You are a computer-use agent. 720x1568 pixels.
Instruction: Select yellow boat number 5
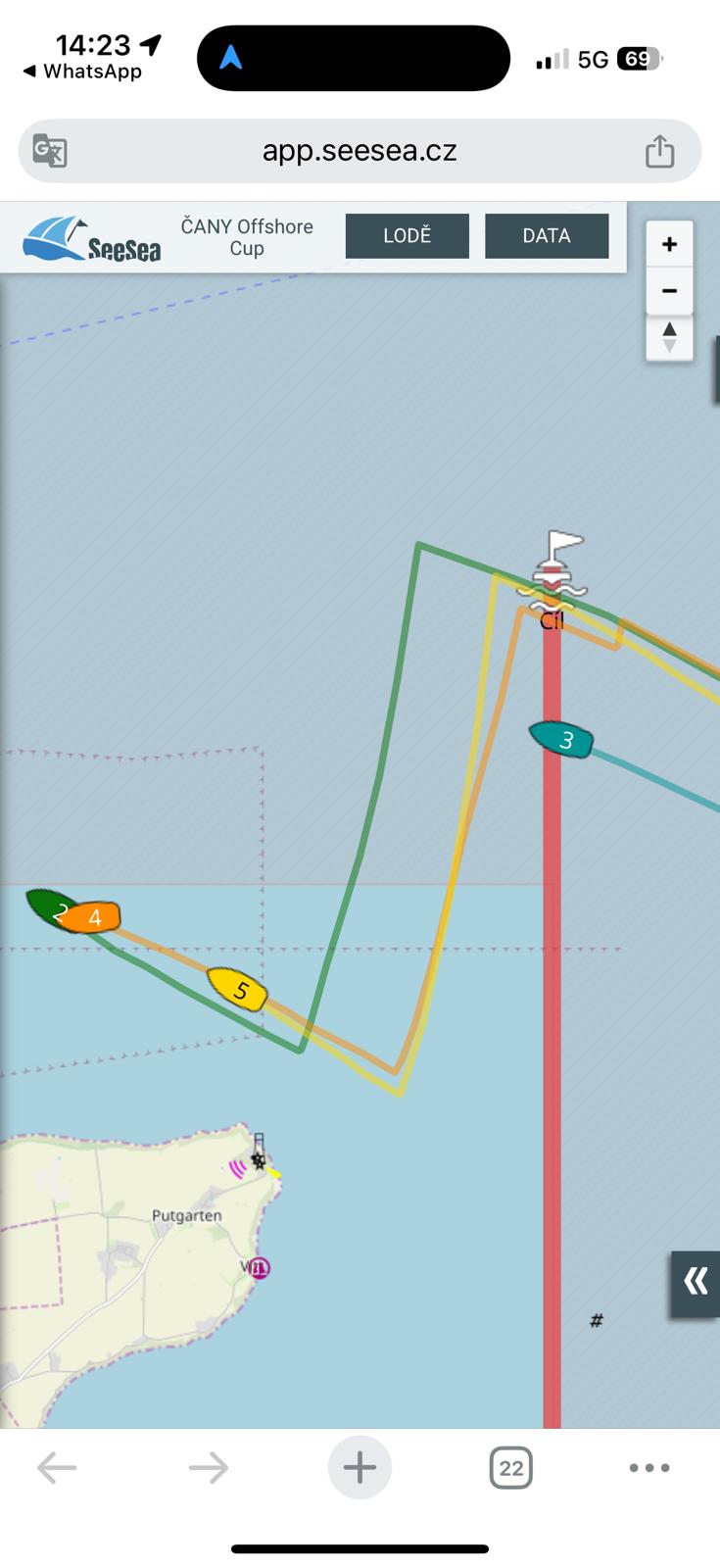[238, 989]
